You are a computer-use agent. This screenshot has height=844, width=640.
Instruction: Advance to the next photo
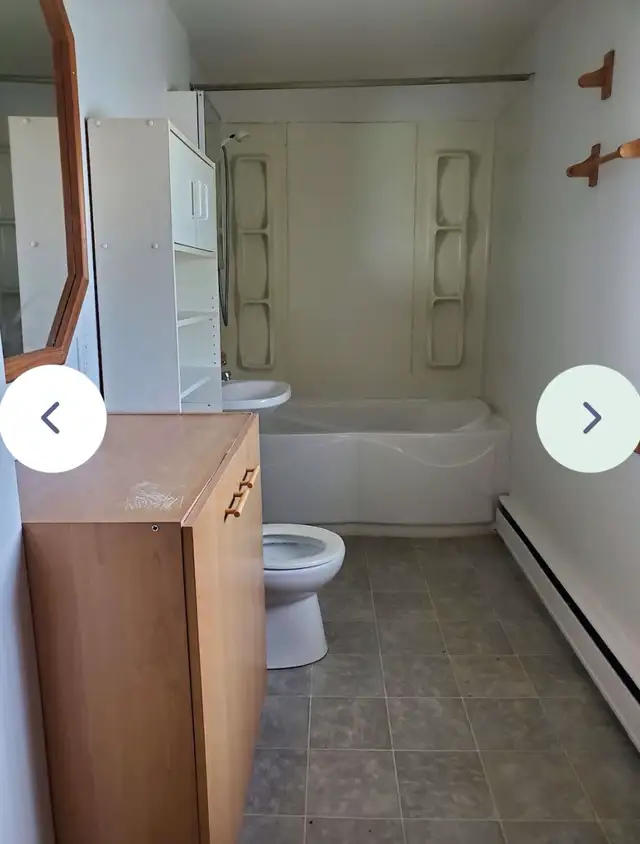click(590, 418)
